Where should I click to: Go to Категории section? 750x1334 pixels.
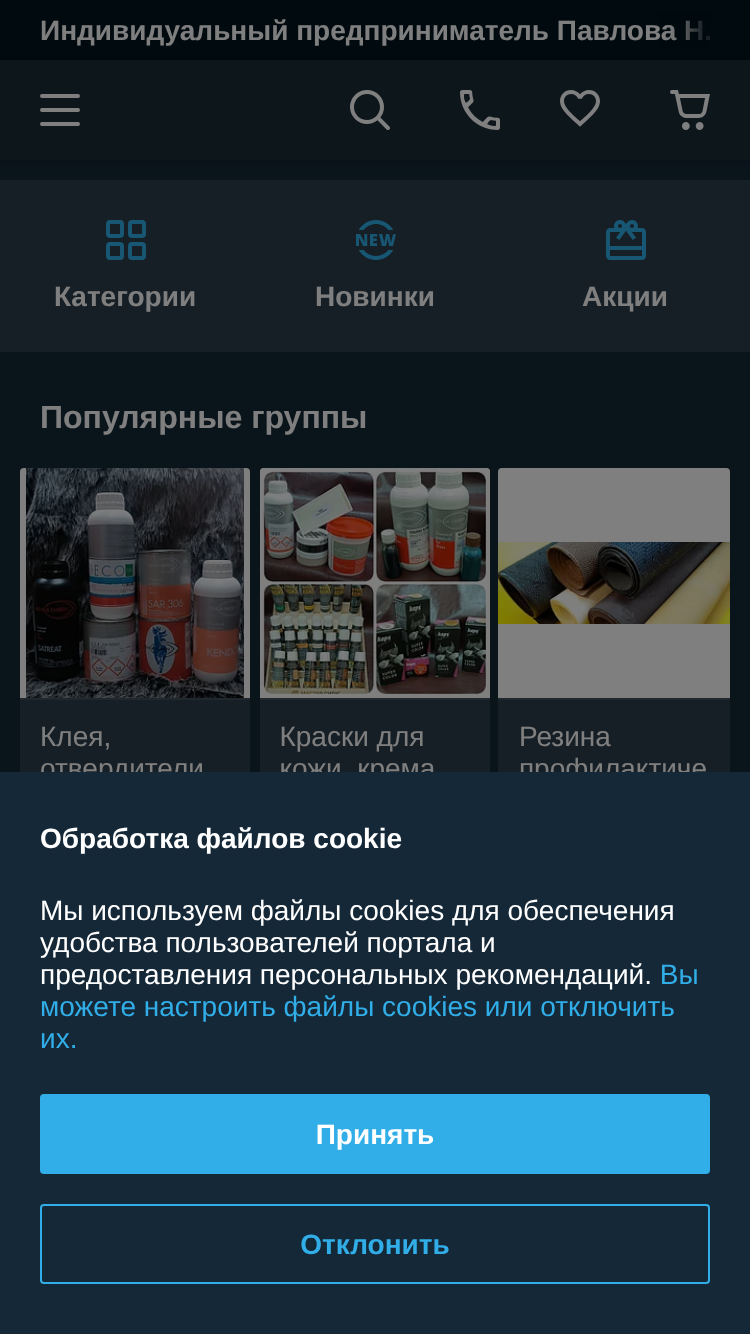[125, 266]
